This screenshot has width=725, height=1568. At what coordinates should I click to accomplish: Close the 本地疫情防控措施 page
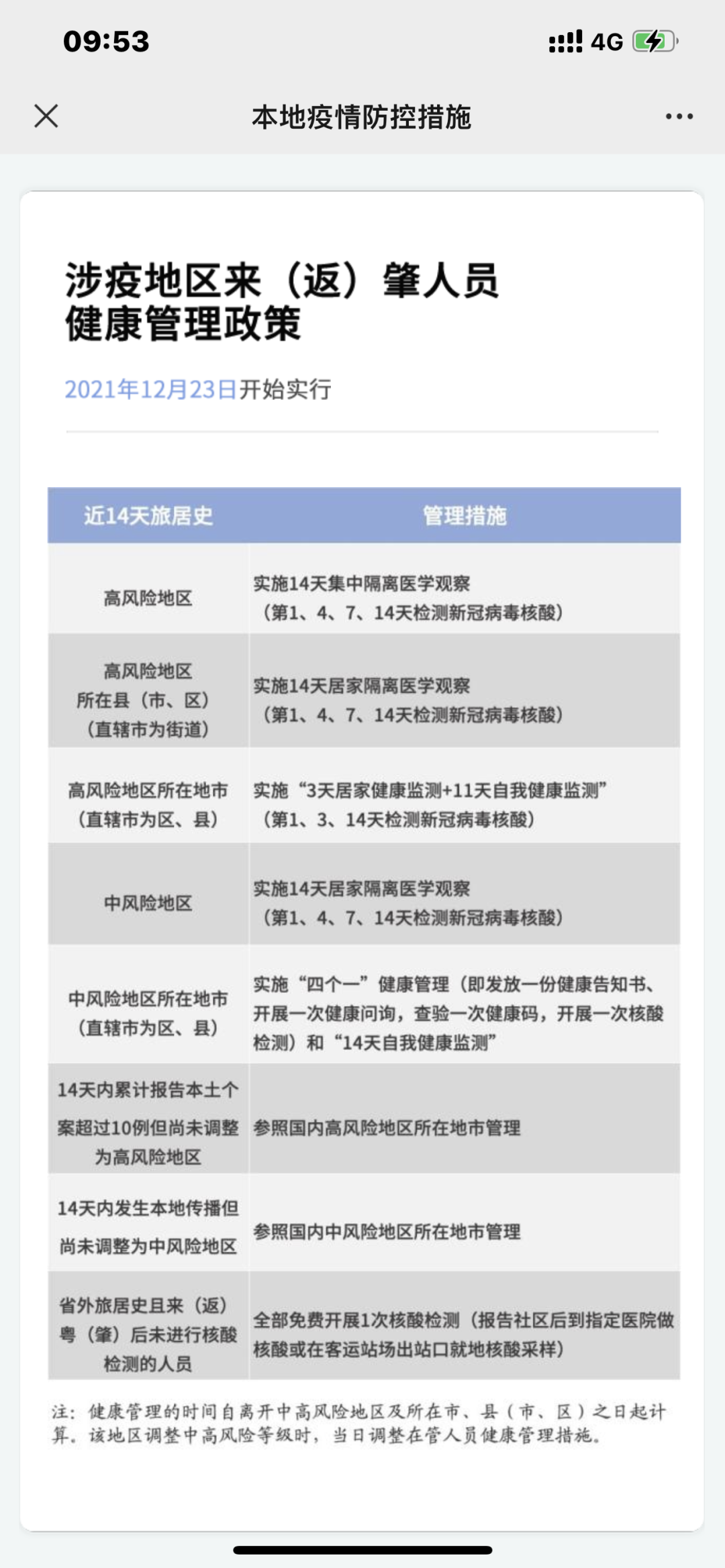pyautogui.click(x=46, y=116)
